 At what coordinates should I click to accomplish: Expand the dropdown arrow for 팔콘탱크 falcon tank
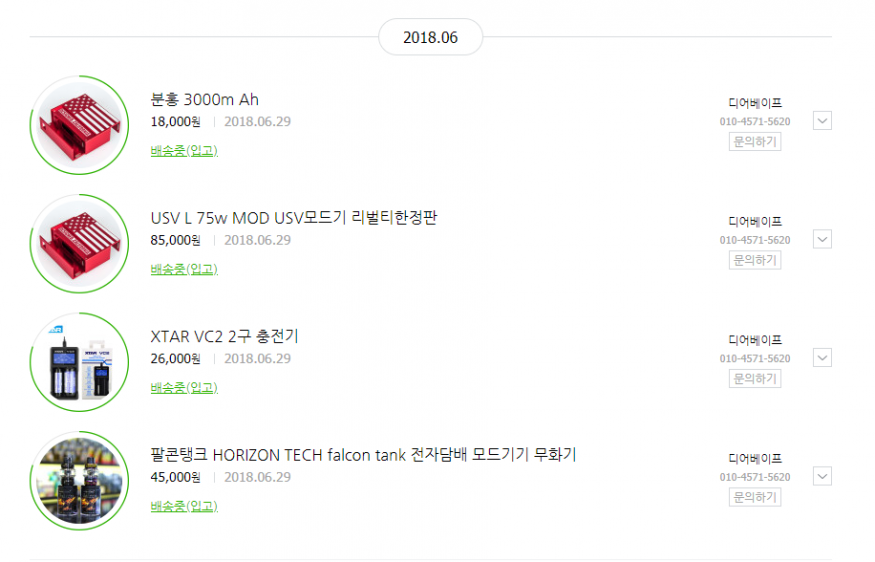click(x=822, y=476)
